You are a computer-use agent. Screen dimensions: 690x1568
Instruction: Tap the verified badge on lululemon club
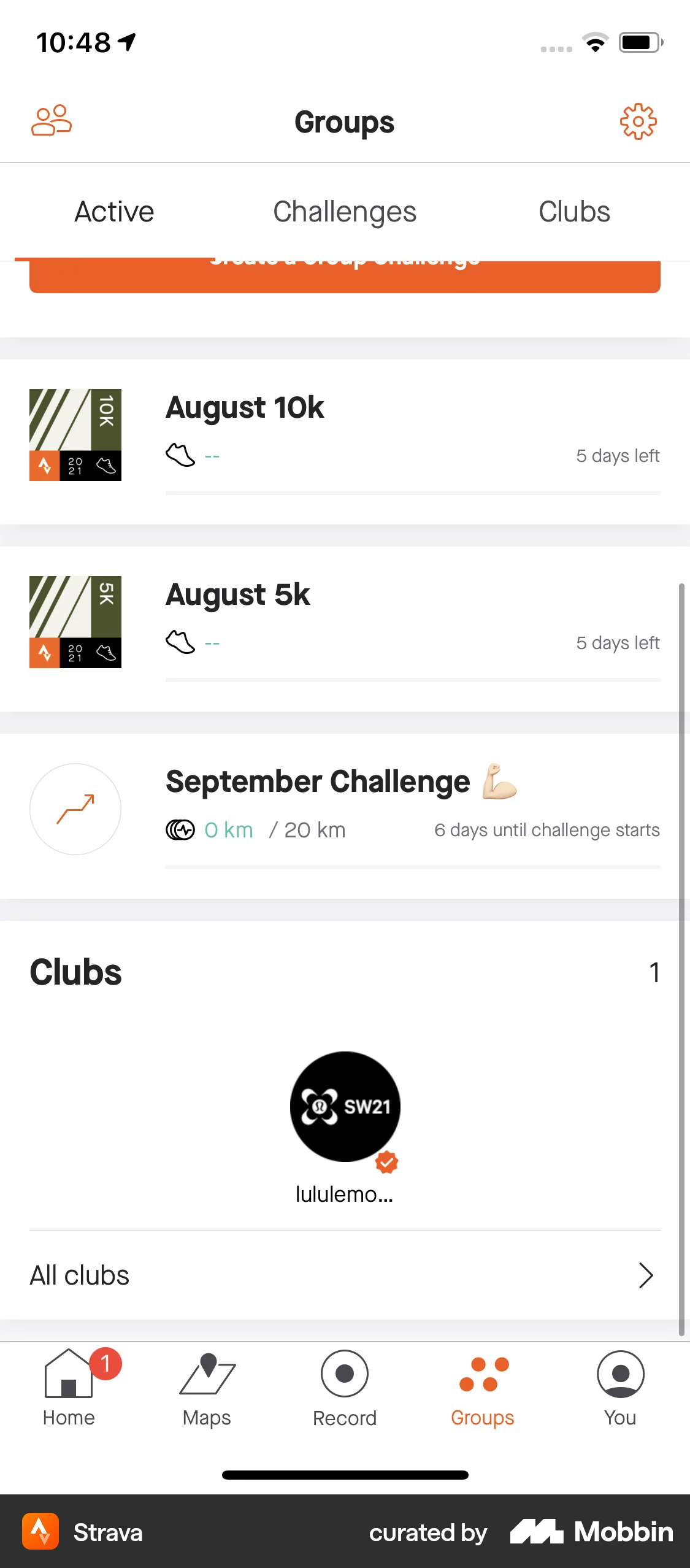tap(388, 1161)
